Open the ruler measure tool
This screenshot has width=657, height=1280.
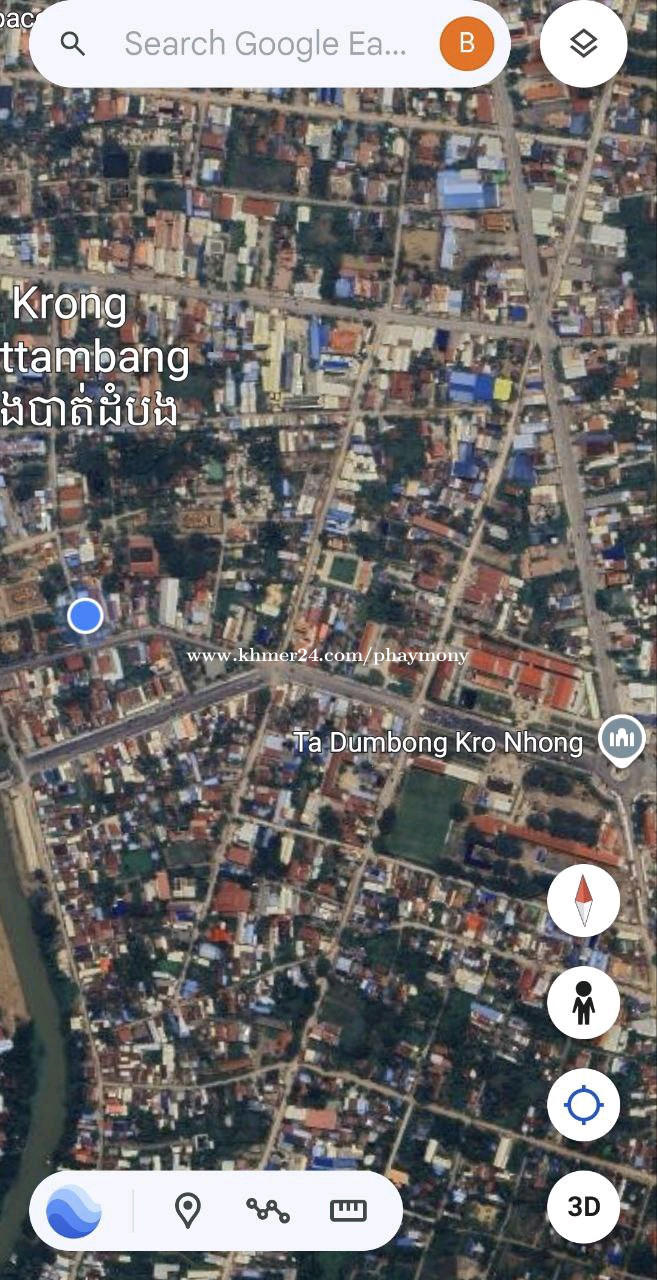[x=348, y=1210]
